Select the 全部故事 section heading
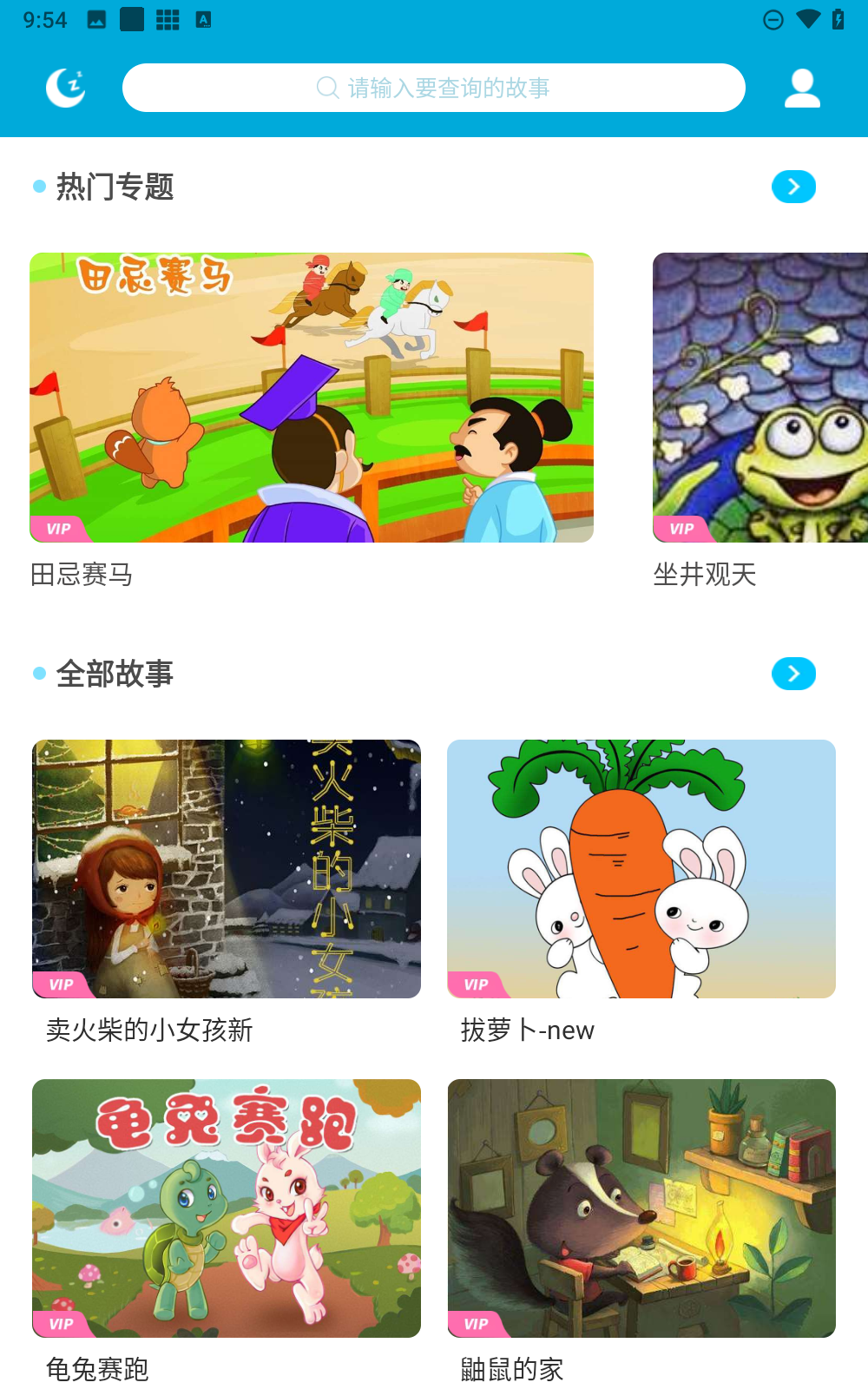This screenshot has width=868, height=1389. click(115, 674)
